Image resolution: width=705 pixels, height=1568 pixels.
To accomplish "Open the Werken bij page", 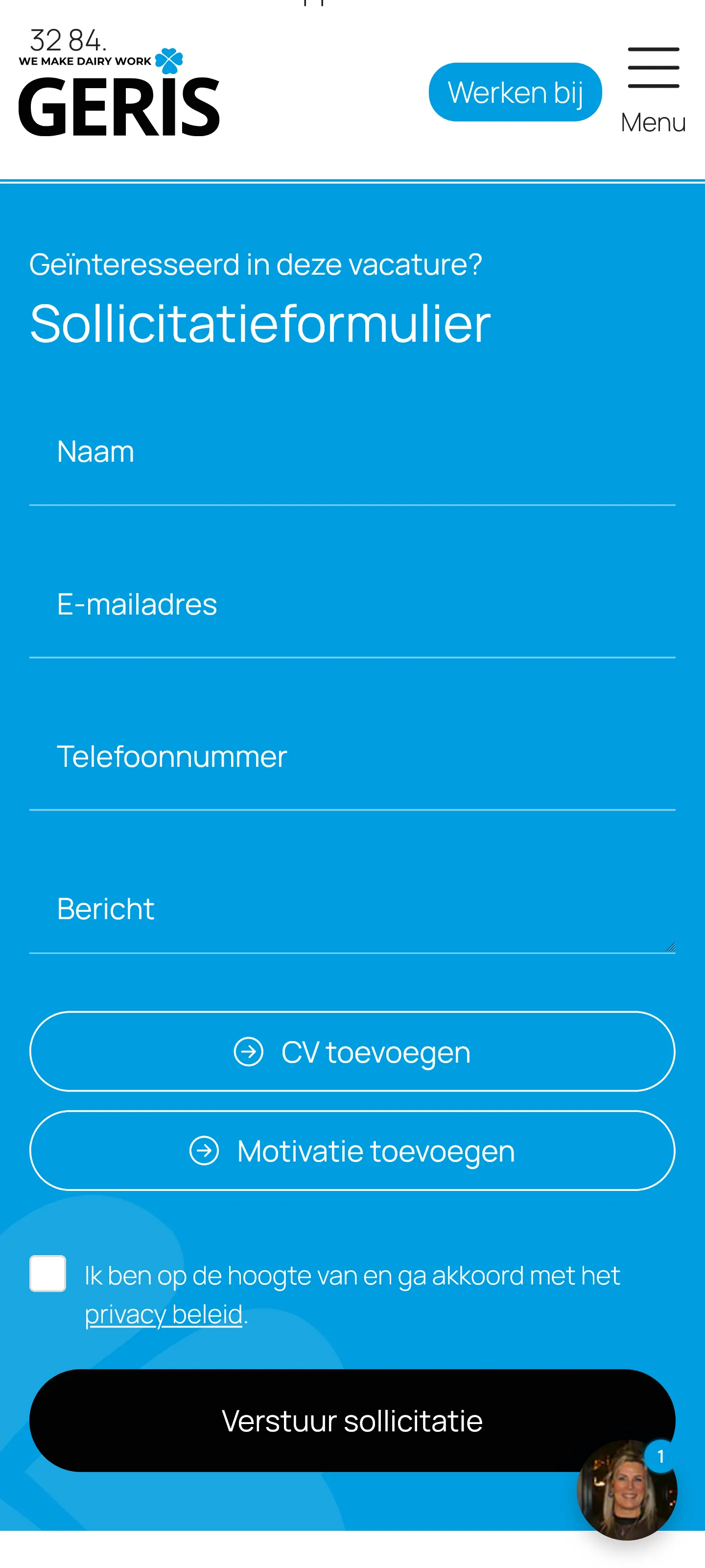I will [515, 92].
